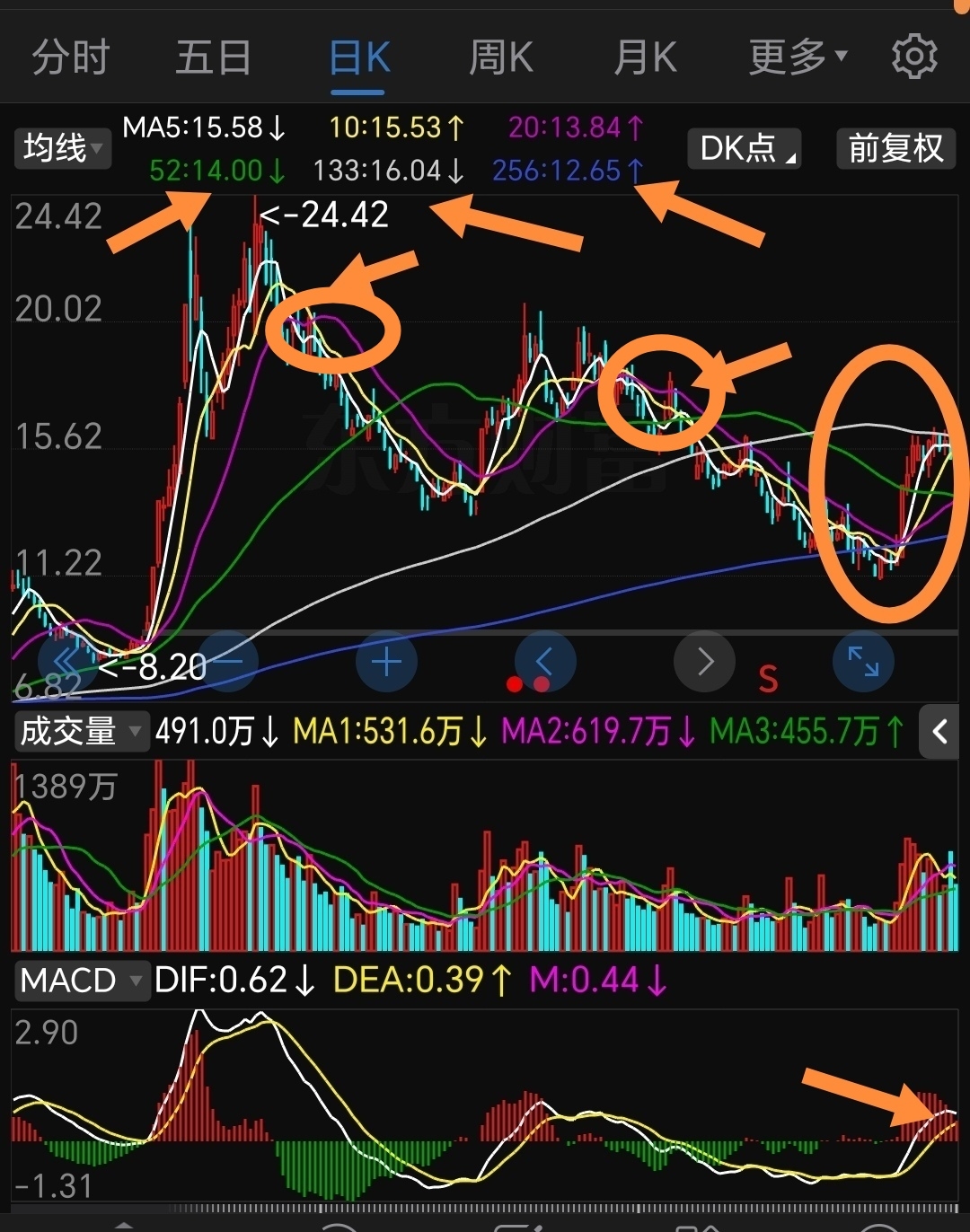The width and height of the screenshot is (970, 1232).
Task: Switch to the 周K tab
Action: tap(500, 58)
